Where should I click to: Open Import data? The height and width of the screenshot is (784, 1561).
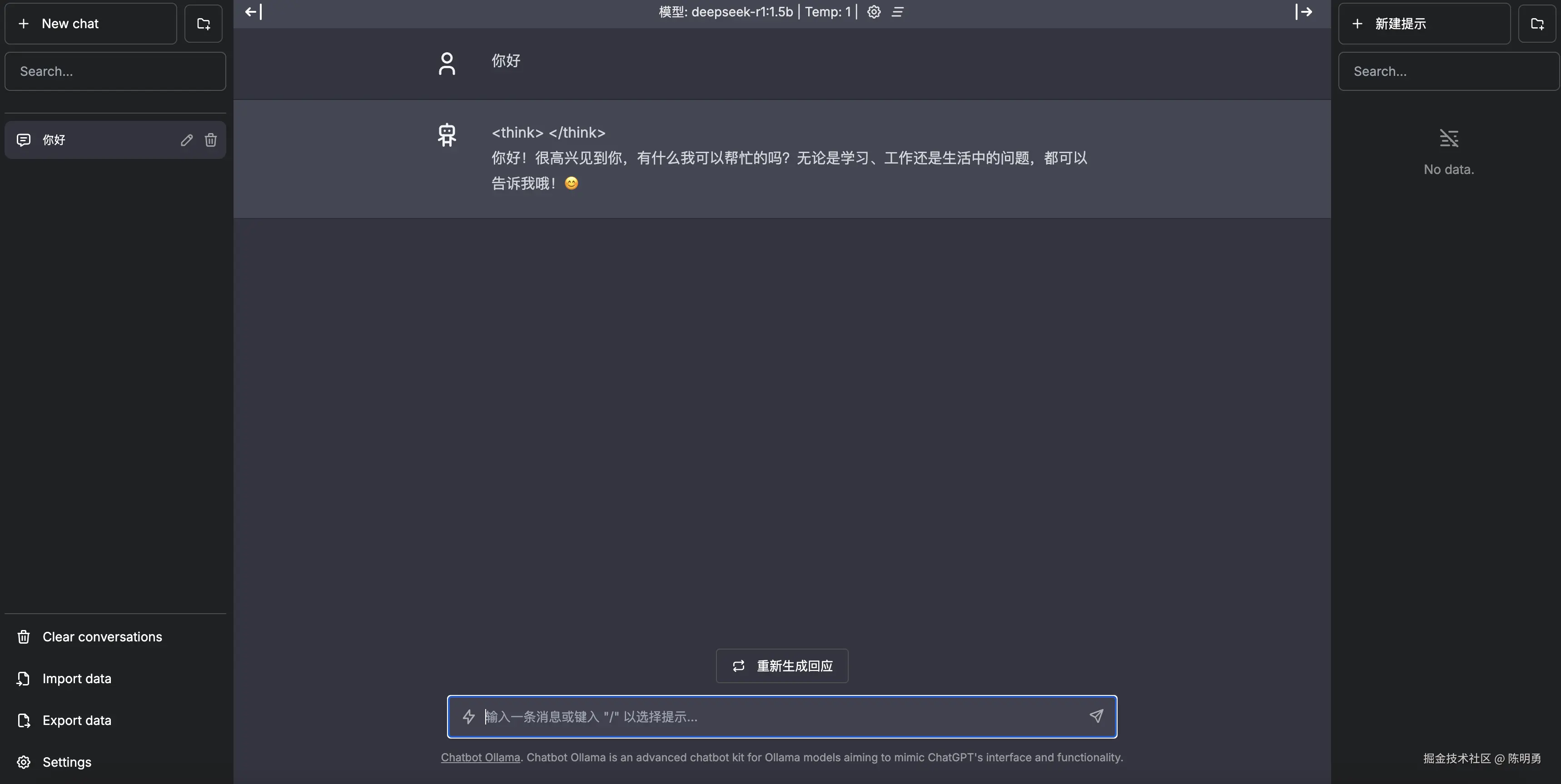pyautogui.click(x=76, y=679)
